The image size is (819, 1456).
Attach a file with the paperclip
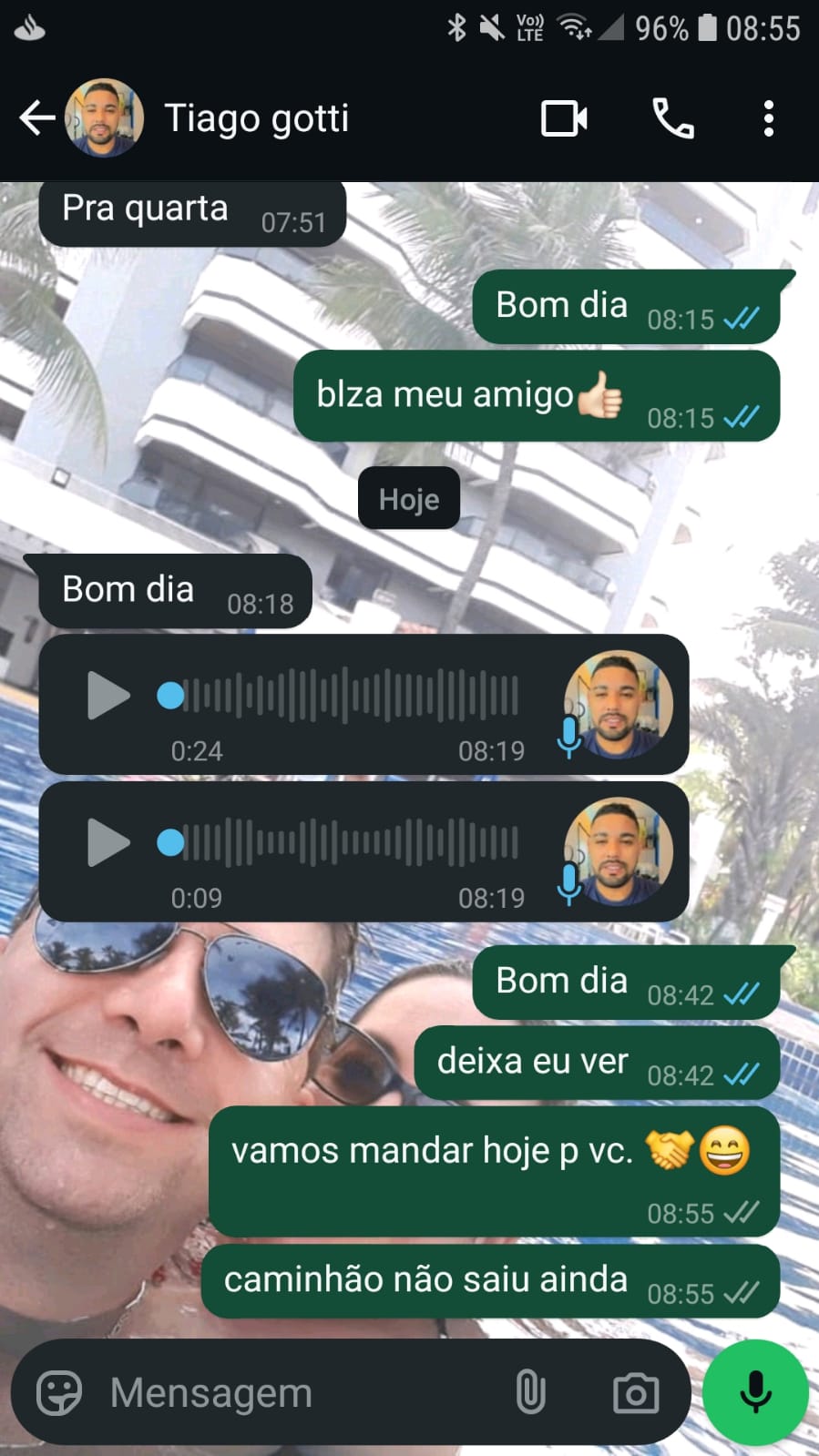(x=530, y=1393)
